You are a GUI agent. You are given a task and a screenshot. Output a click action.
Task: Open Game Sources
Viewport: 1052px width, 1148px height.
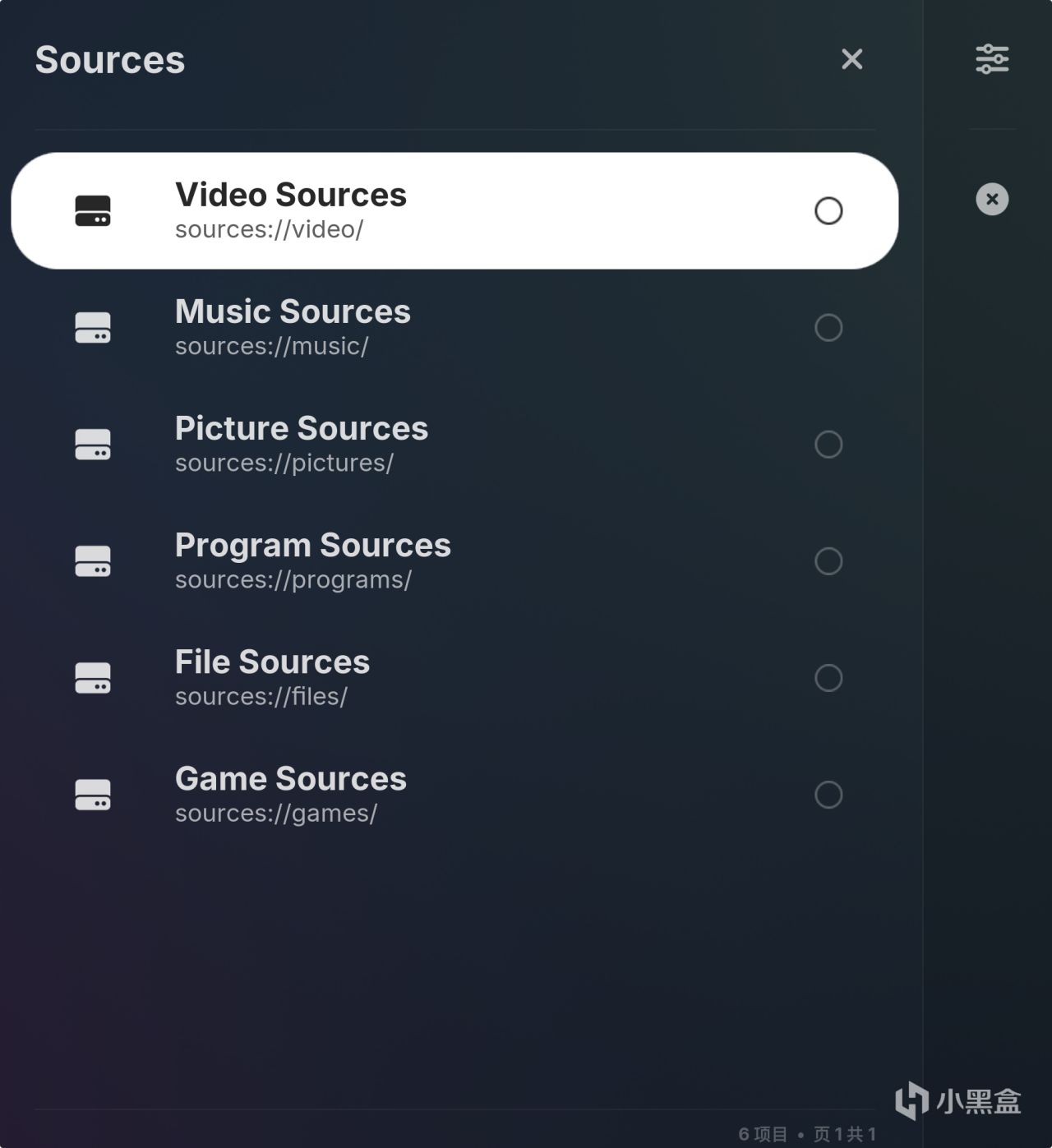click(454, 794)
